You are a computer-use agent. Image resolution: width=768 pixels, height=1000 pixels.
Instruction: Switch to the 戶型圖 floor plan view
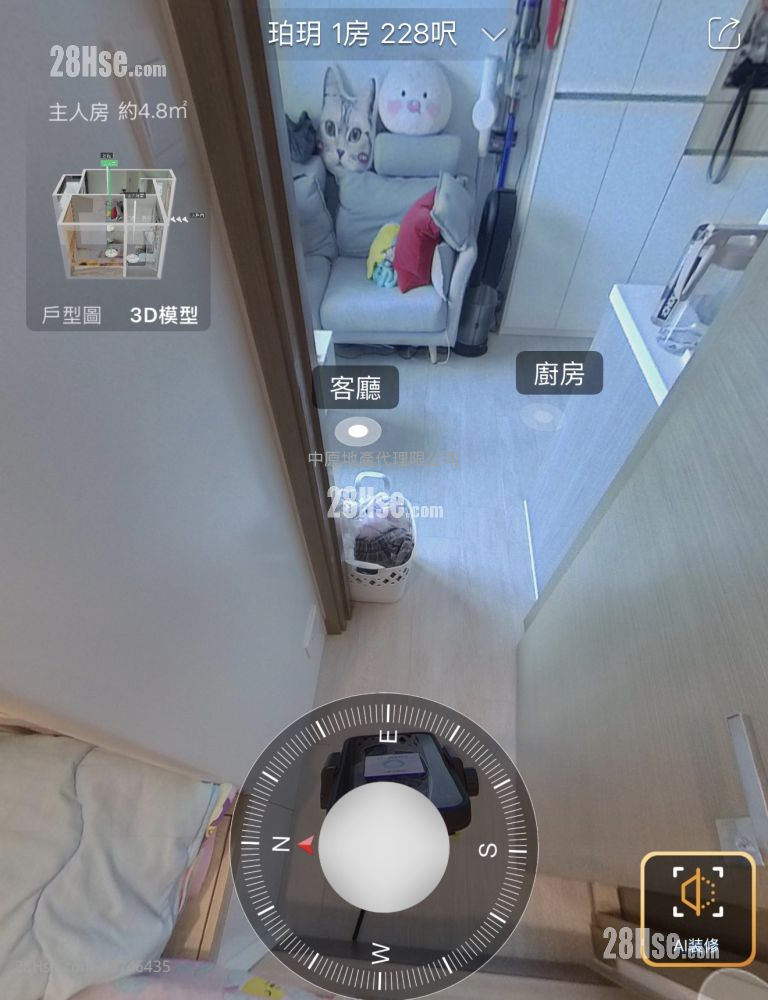pos(71,316)
